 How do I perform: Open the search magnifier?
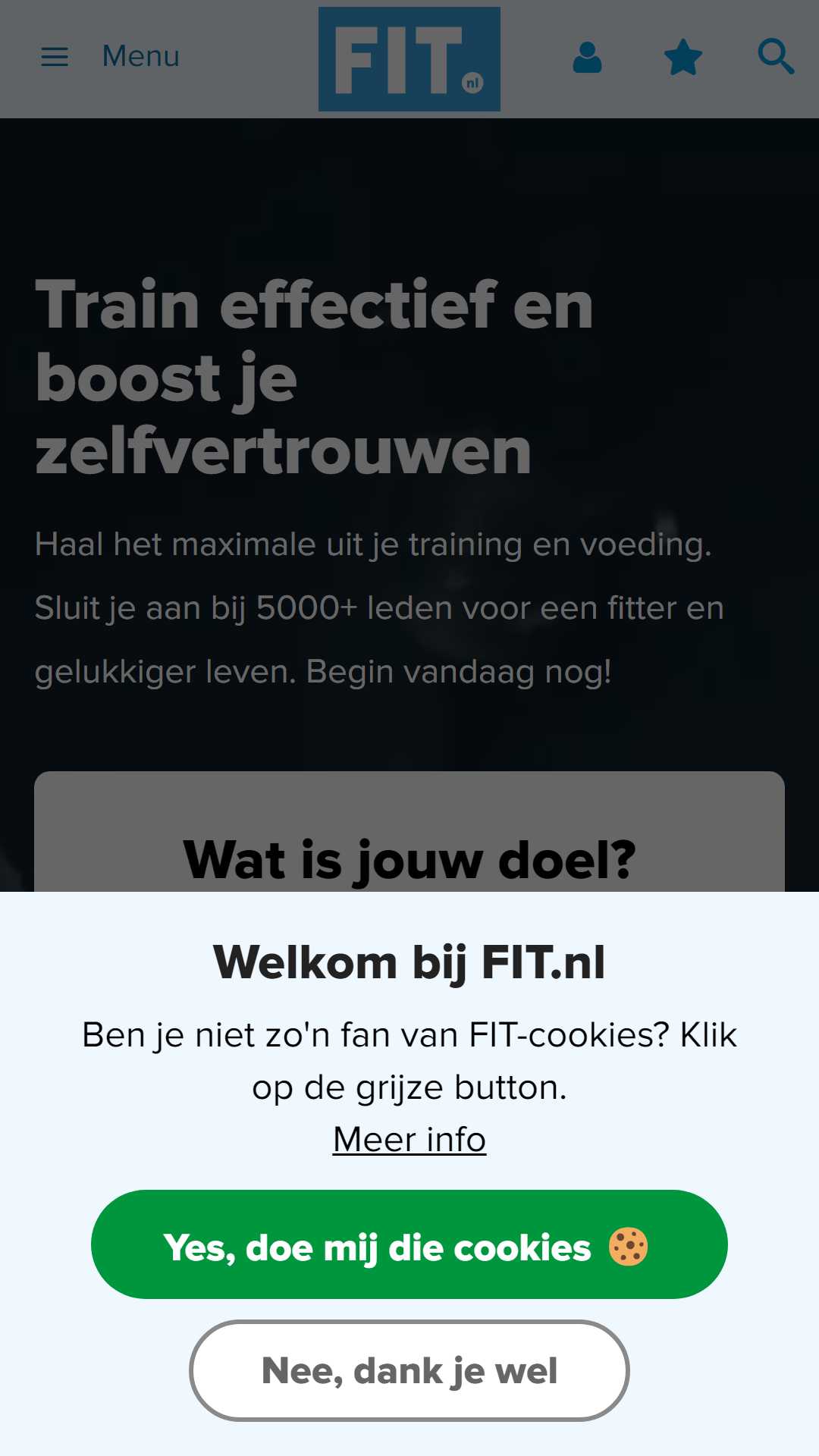(776, 57)
